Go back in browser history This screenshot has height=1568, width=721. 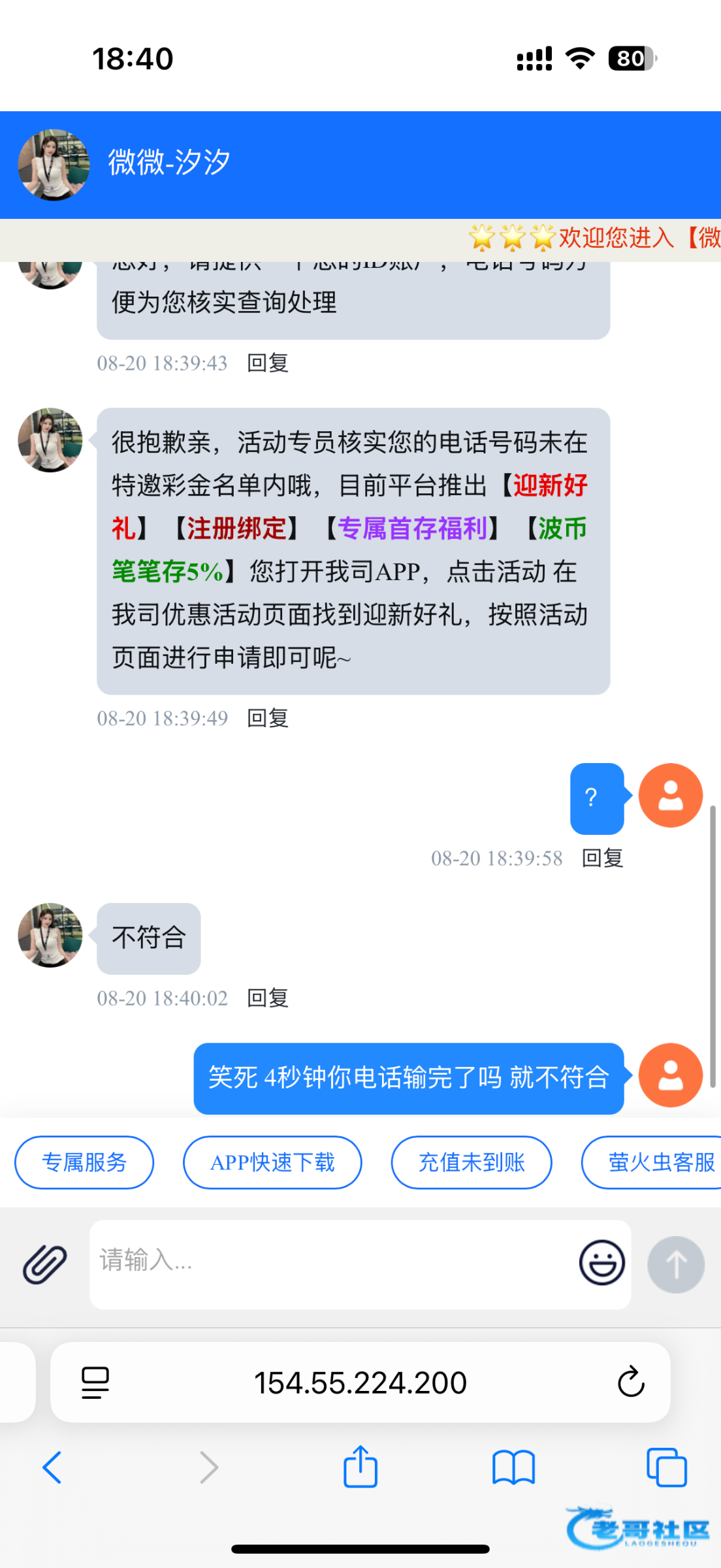tap(52, 1467)
